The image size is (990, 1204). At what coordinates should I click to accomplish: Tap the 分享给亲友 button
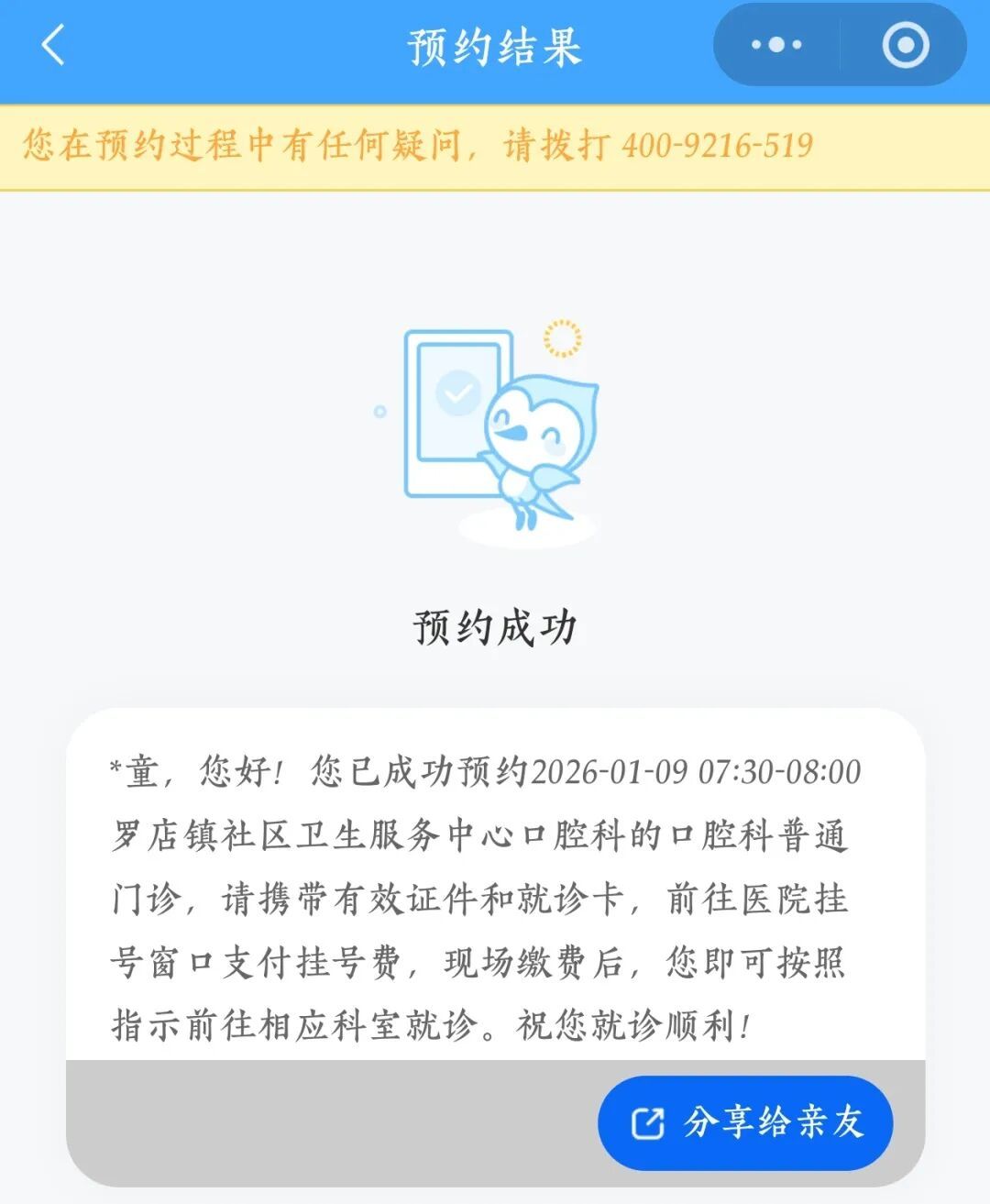coord(745,1122)
